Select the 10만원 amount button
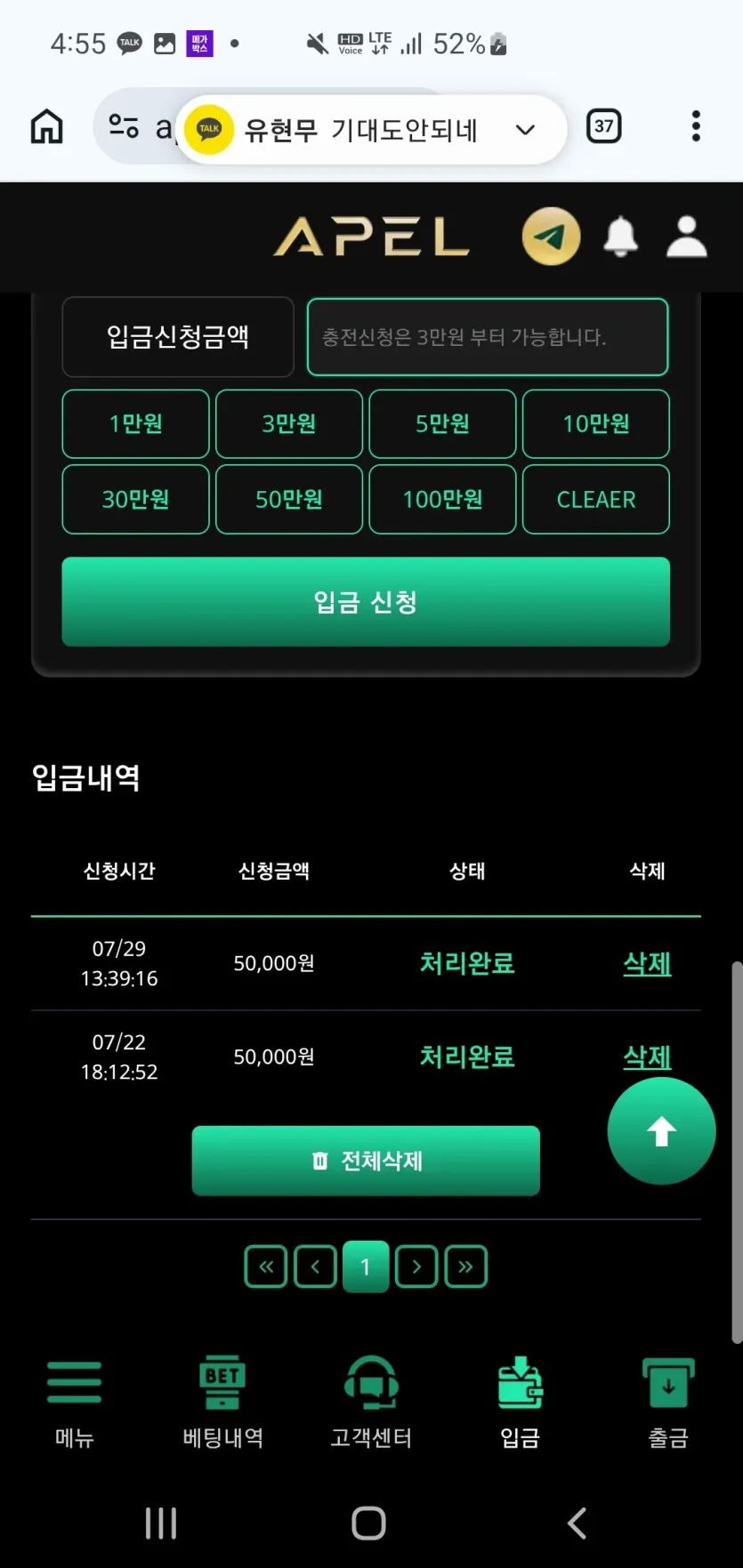Image resolution: width=743 pixels, height=1568 pixels. click(x=596, y=423)
